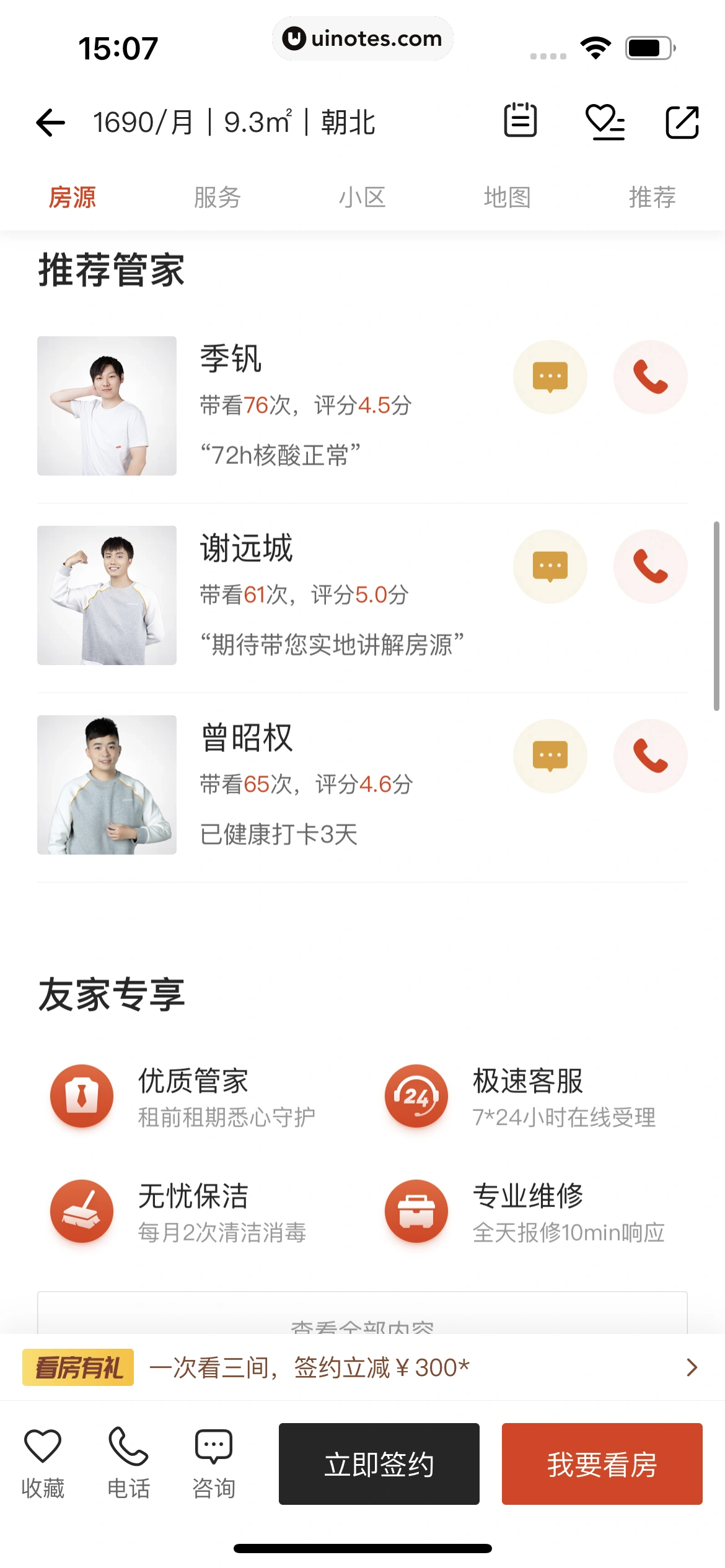Call agent 谢远城 via phone icon

pyautogui.click(x=650, y=567)
